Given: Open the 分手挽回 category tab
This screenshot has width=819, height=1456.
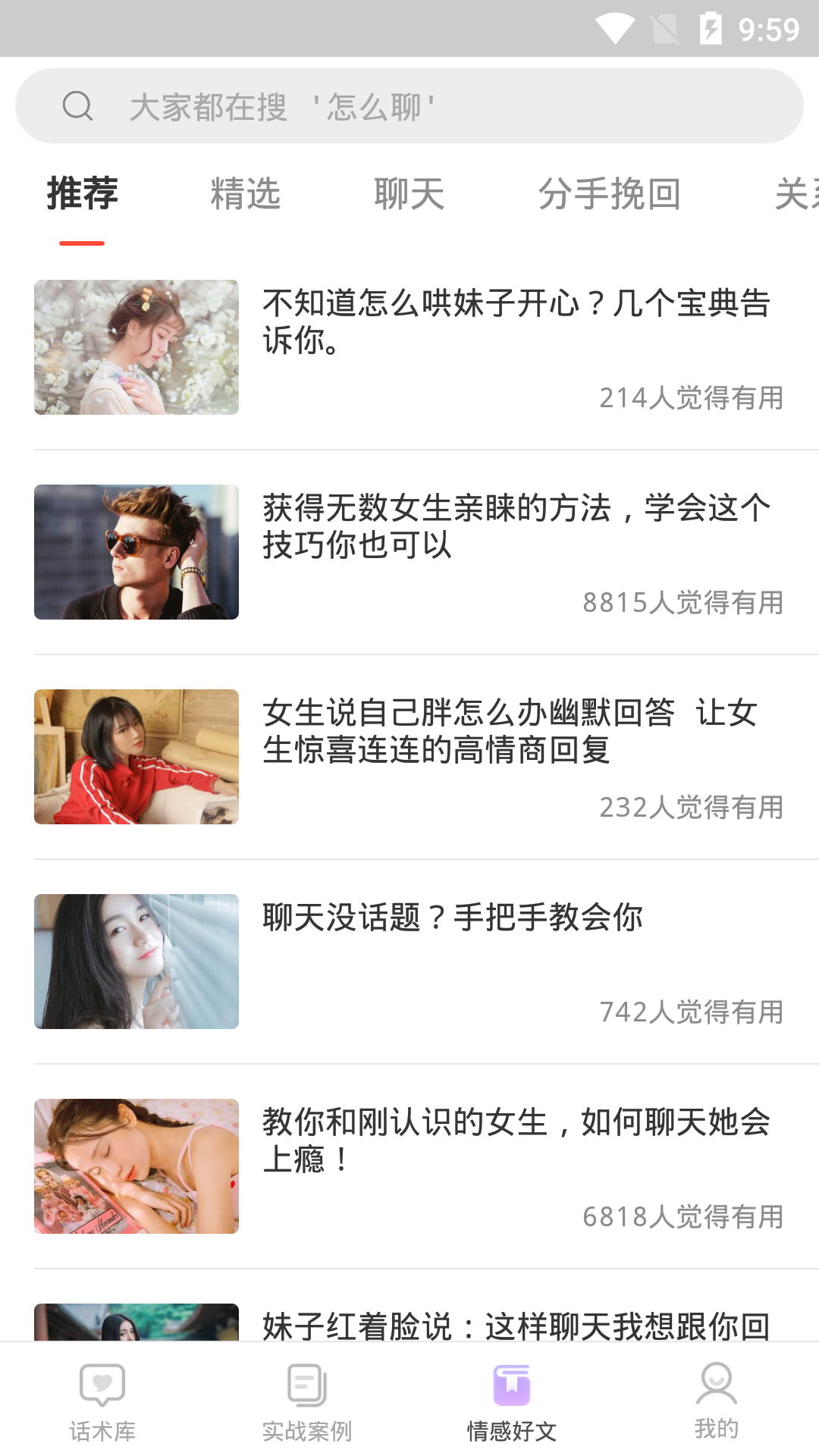Looking at the screenshot, I should tap(609, 194).
